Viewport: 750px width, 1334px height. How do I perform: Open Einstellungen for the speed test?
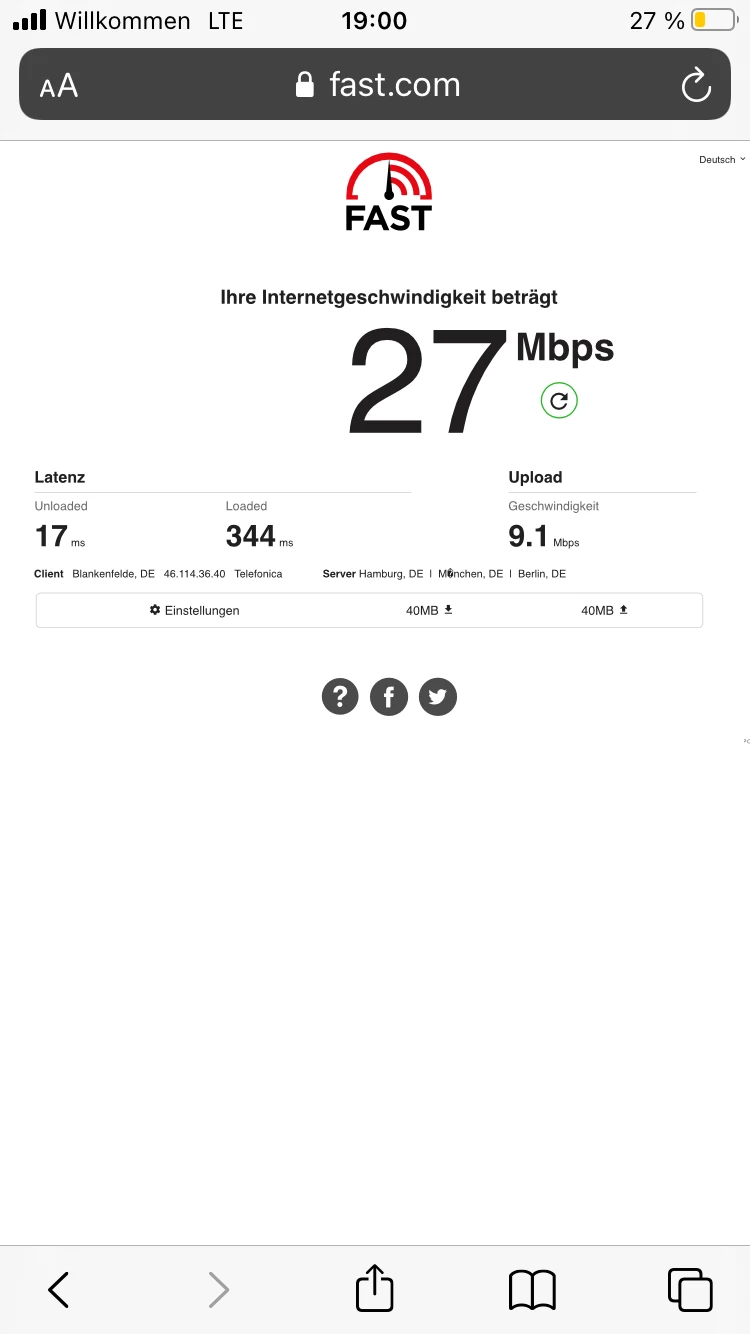(x=195, y=610)
